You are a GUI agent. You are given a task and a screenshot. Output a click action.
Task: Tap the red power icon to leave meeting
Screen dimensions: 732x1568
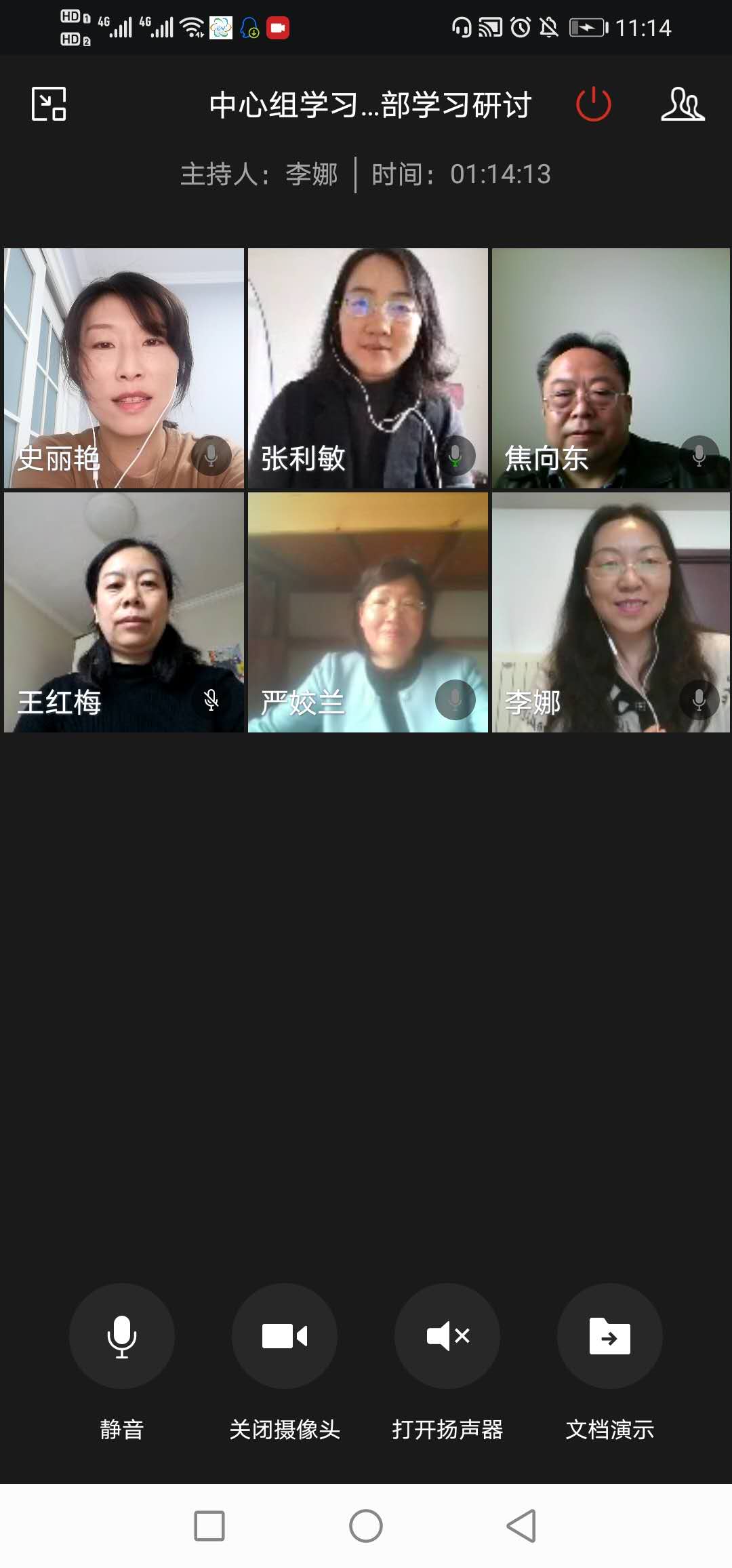pyautogui.click(x=593, y=104)
